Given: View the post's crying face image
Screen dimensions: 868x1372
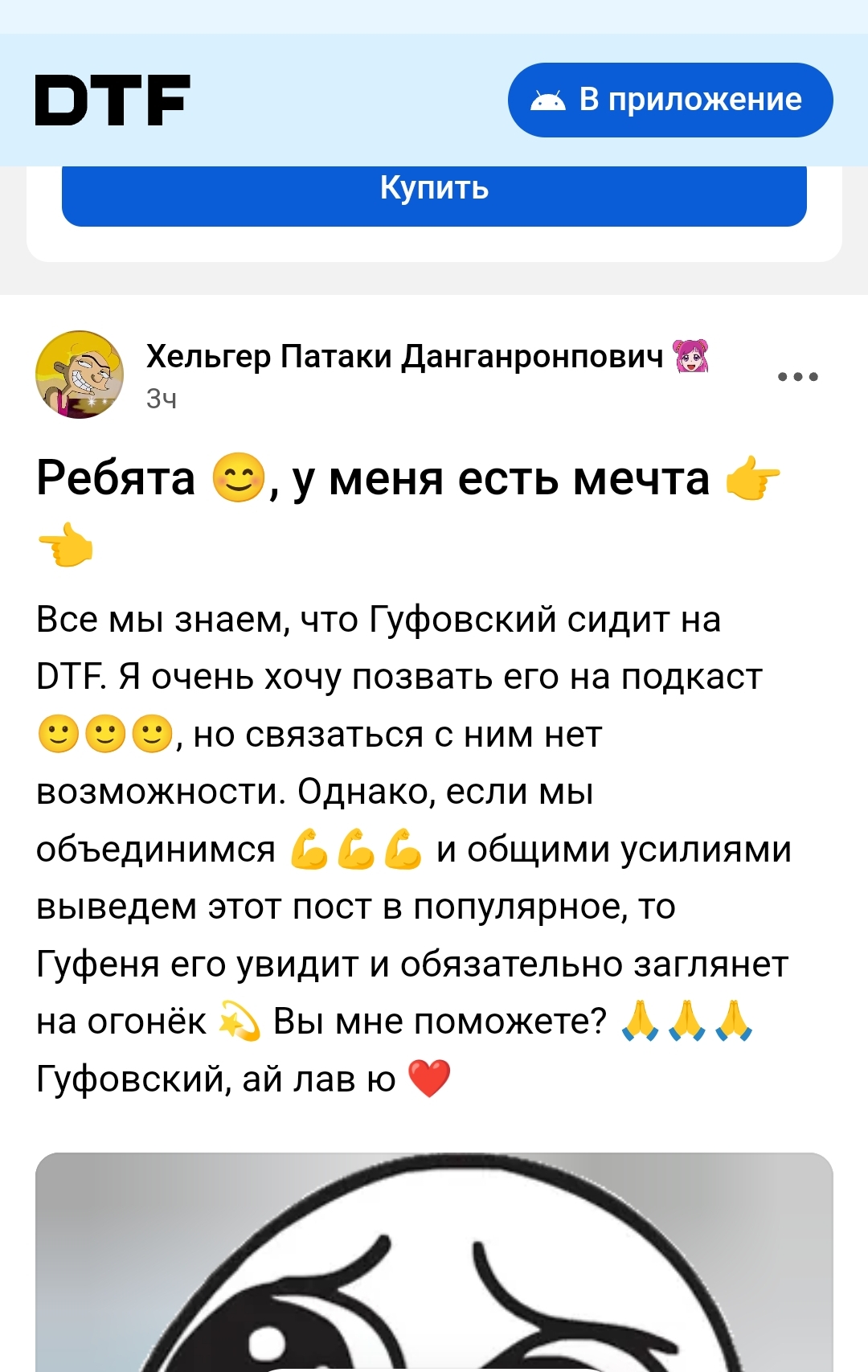Looking at the screenshot, I should 434,1262.
